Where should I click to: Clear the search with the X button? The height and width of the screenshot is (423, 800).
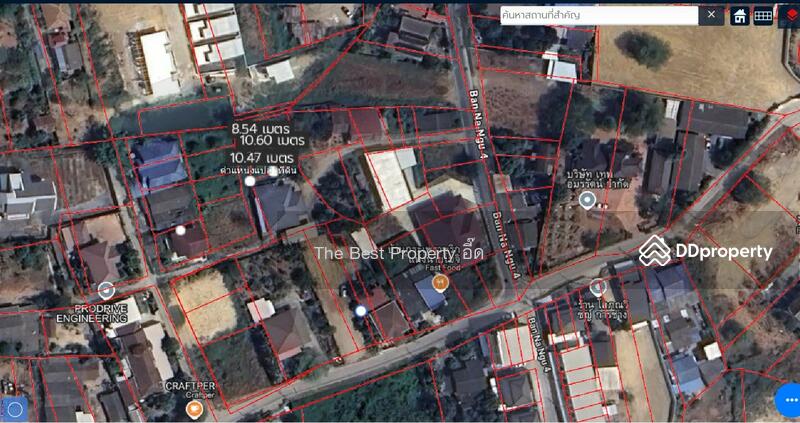tap(711, 15)
